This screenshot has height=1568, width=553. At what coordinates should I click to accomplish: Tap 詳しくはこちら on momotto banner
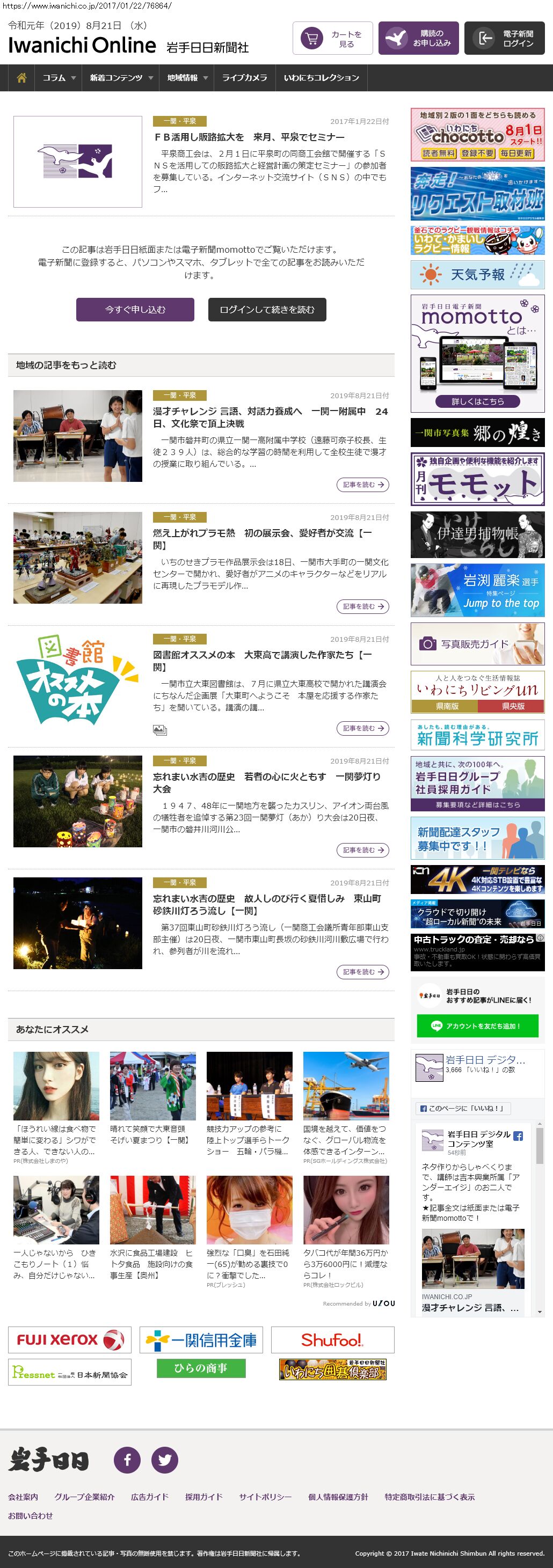tap(477, 401)
